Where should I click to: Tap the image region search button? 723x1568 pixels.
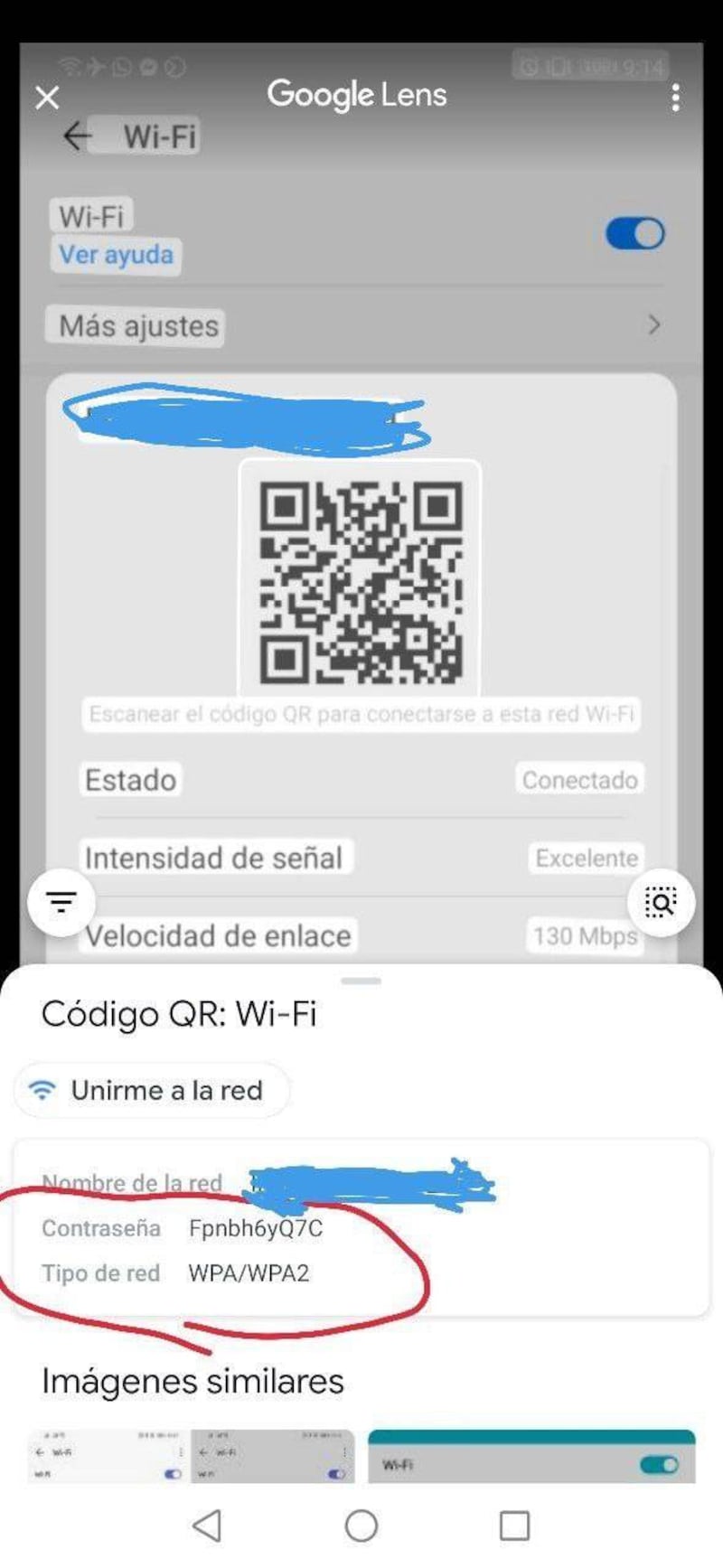(661, 901)
